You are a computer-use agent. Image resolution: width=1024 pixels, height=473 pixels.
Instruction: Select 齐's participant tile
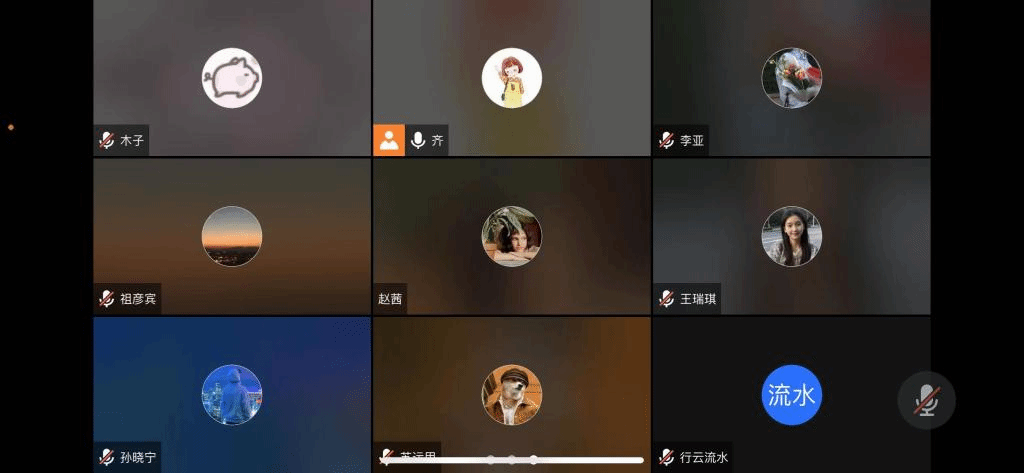pyautogui.click(x=511, y=78)
